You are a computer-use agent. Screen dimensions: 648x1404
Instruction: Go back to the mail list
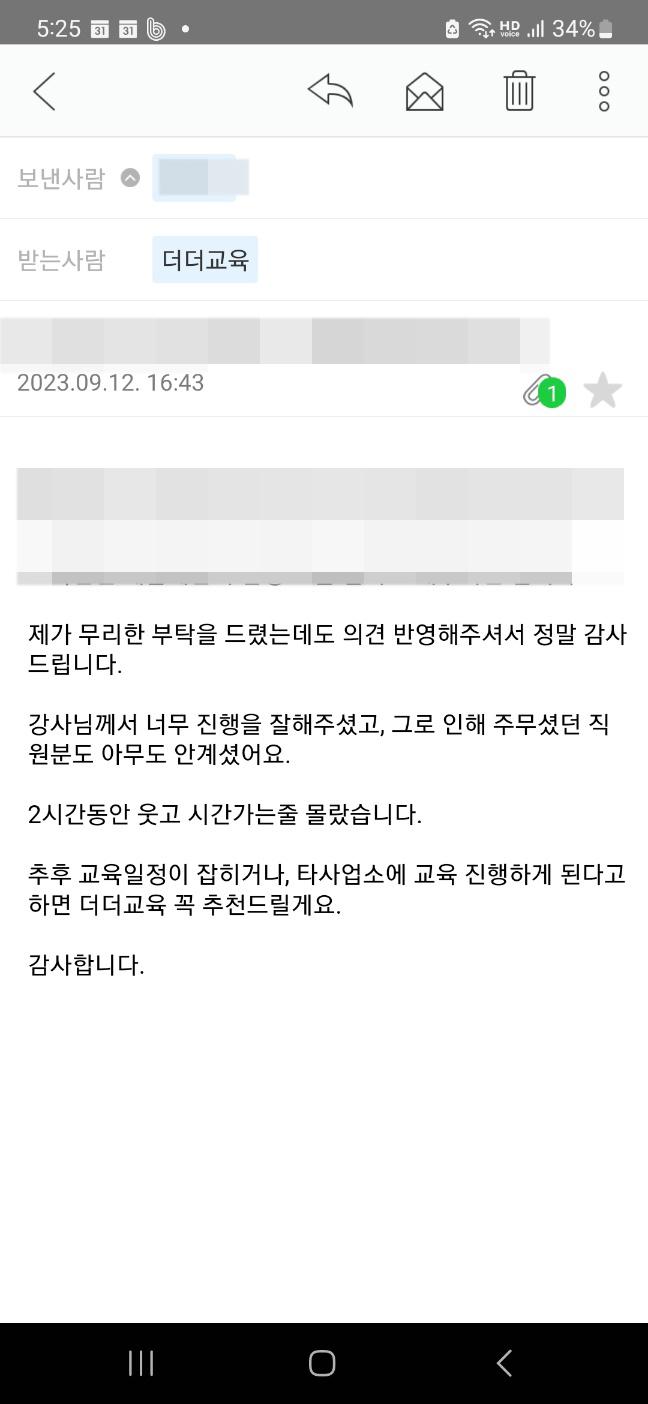(44, 91)
